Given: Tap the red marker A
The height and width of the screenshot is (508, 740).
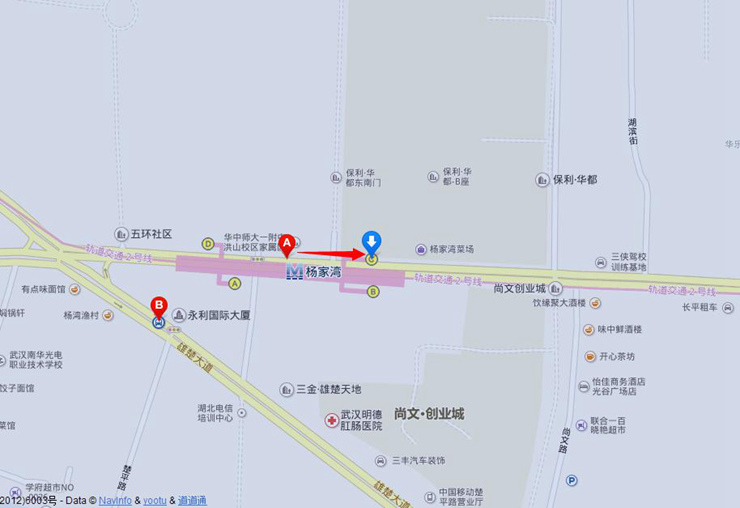Looking at the screenshot, I should point(286,243).
